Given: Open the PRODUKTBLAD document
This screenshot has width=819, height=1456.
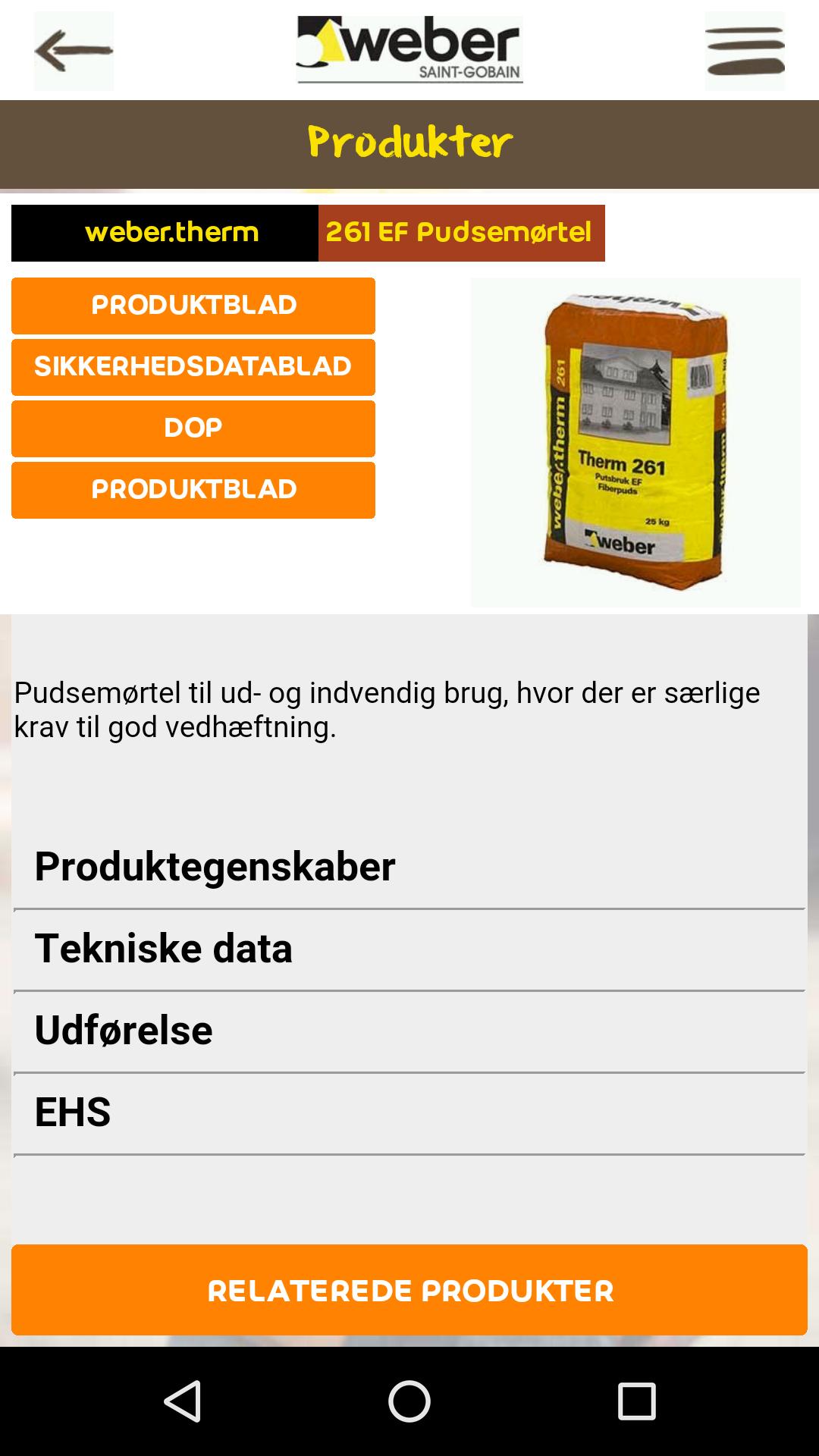Looking at the screenshot, I should 192,306.
